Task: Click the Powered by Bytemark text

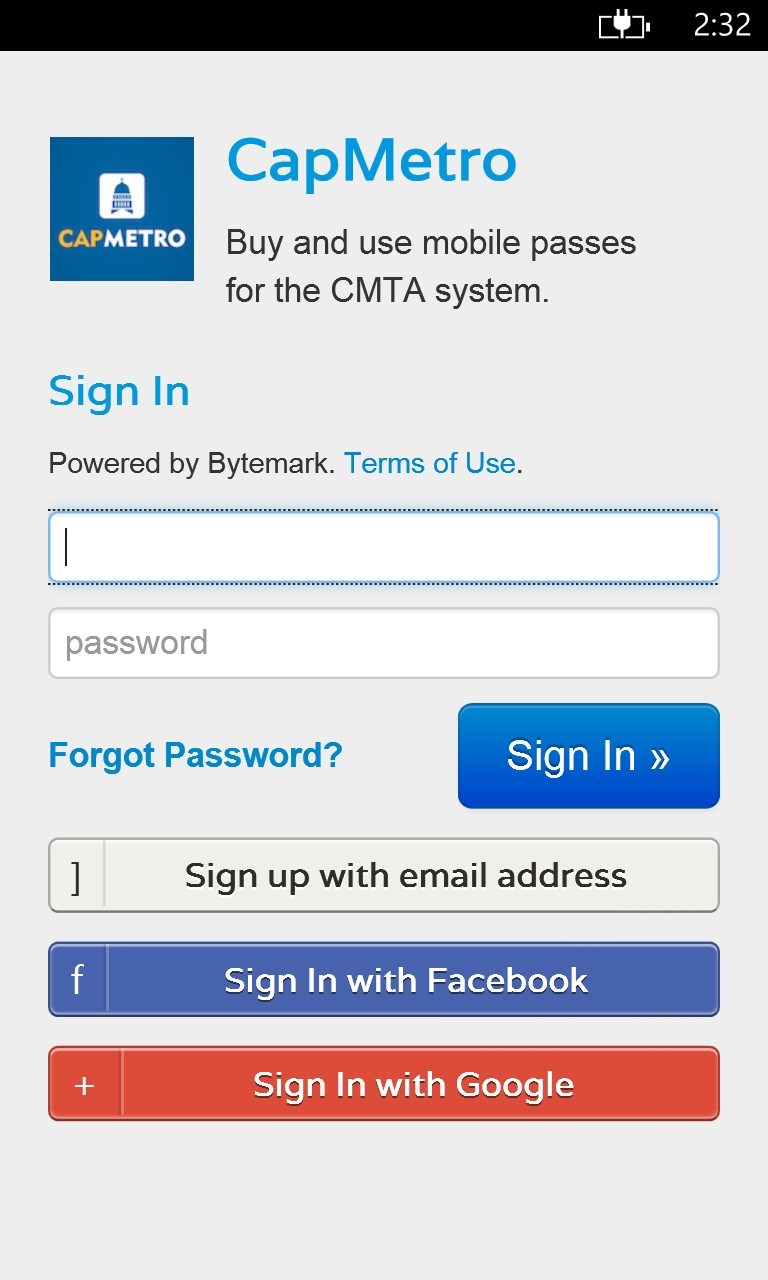Action: [x=192, y=463]
